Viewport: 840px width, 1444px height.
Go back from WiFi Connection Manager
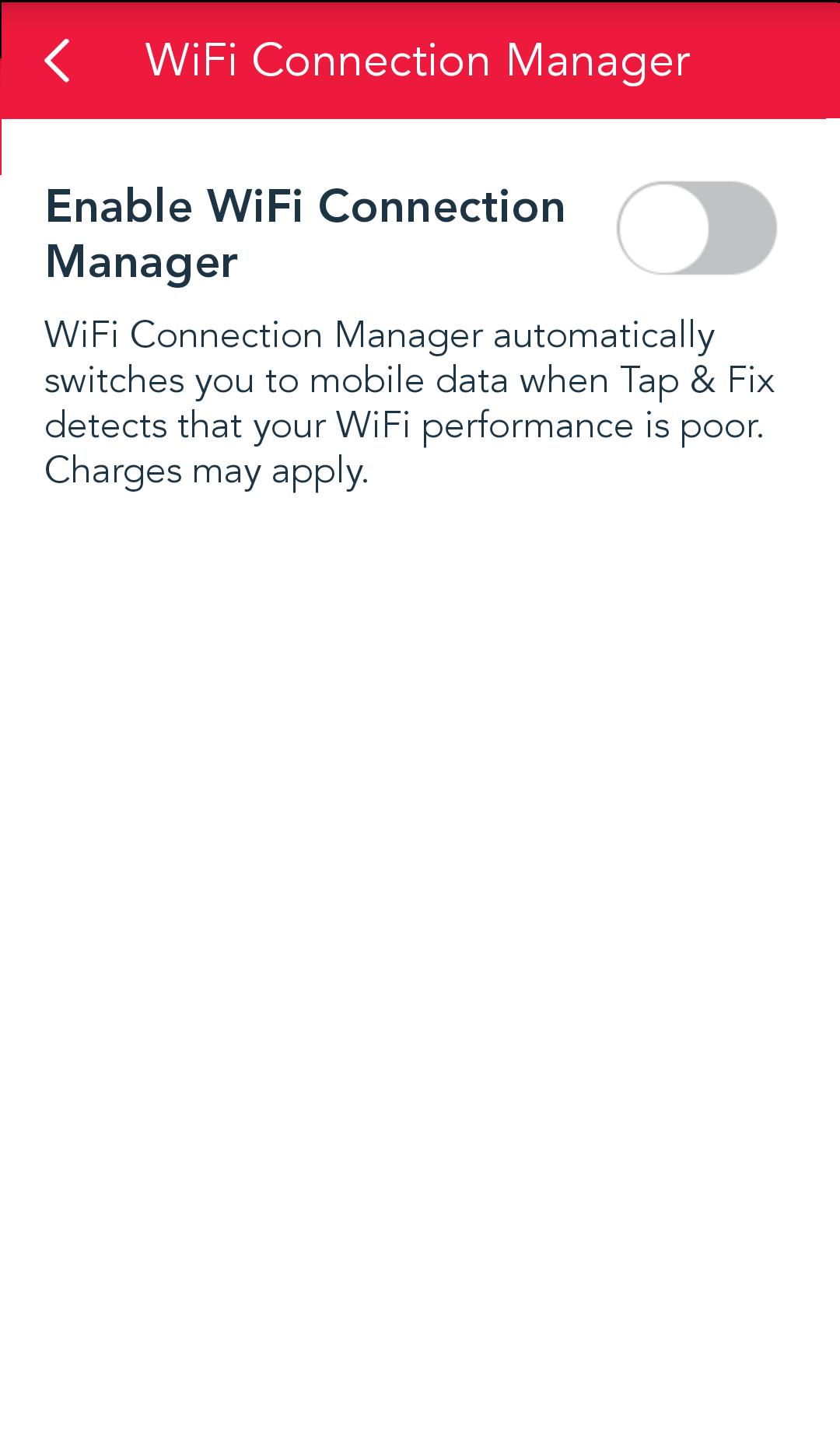tap(58, 61)
